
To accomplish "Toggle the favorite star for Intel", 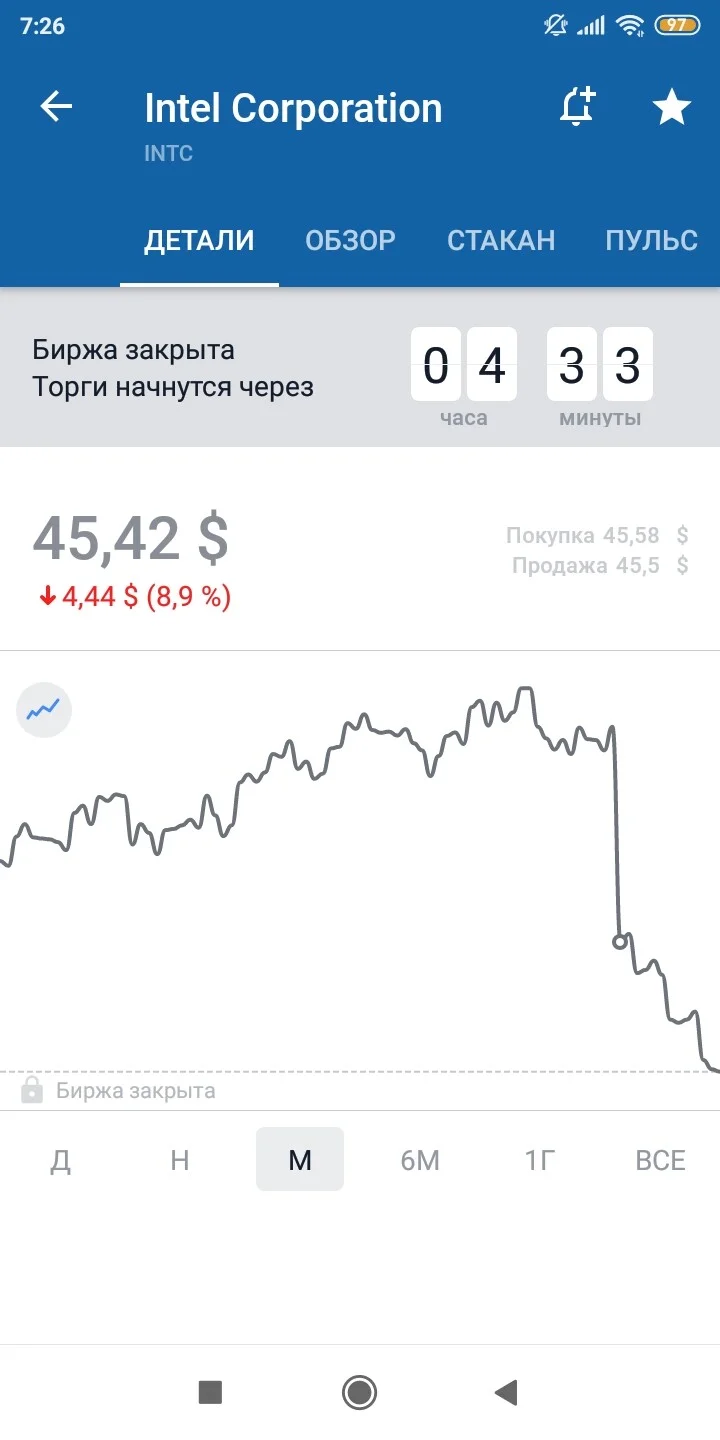I will (672, 107).
